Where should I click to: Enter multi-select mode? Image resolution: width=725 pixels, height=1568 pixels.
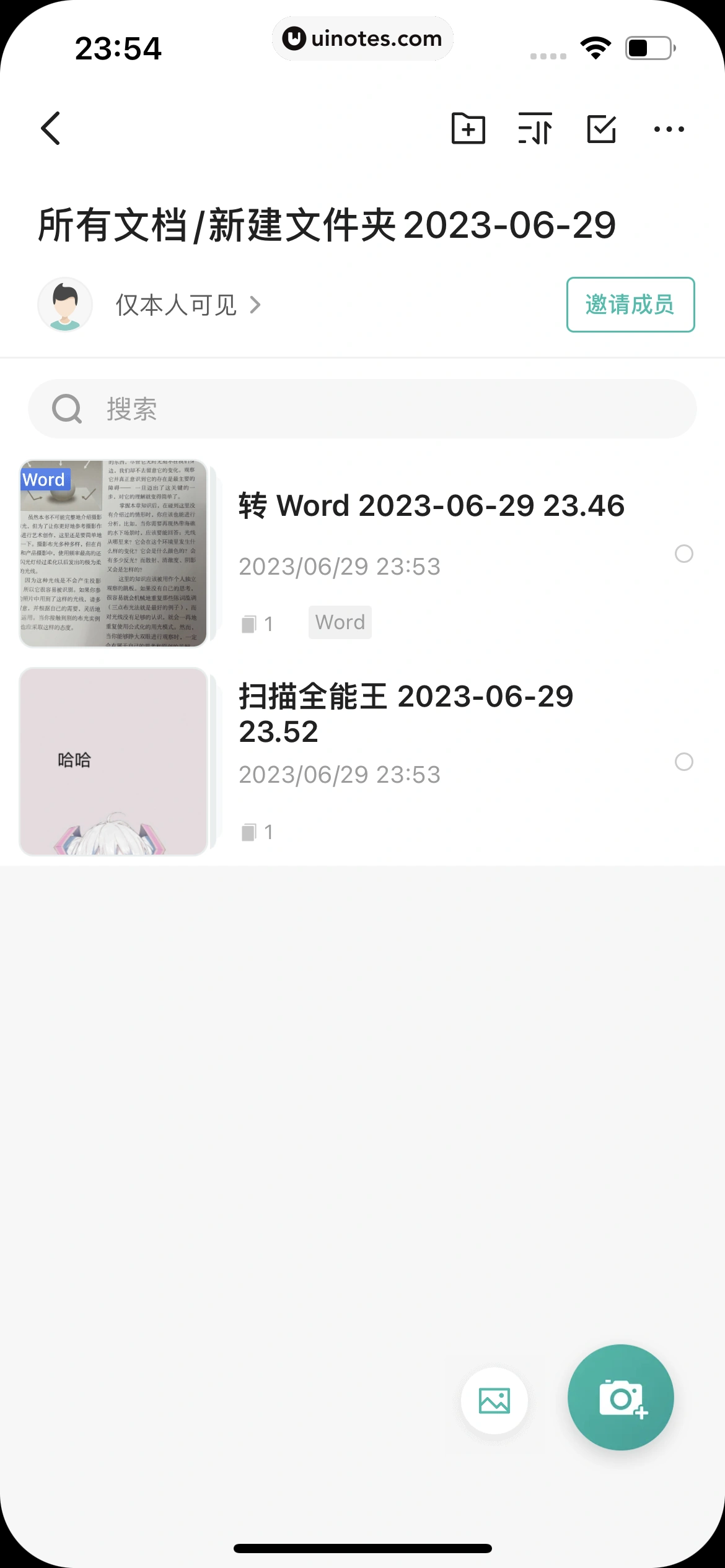click(601, 129)
